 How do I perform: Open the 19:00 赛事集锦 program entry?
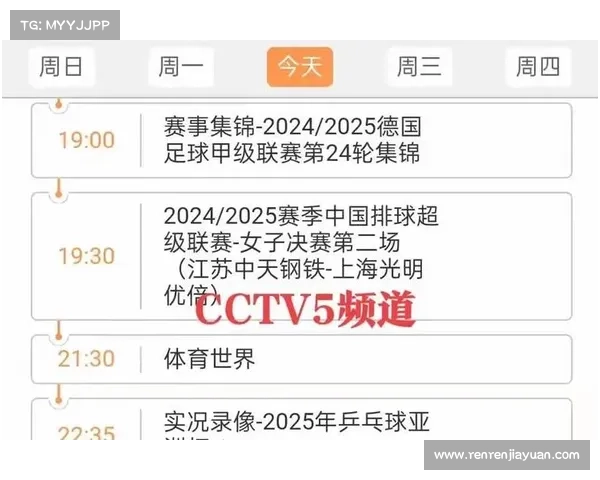tap(301, 140)
